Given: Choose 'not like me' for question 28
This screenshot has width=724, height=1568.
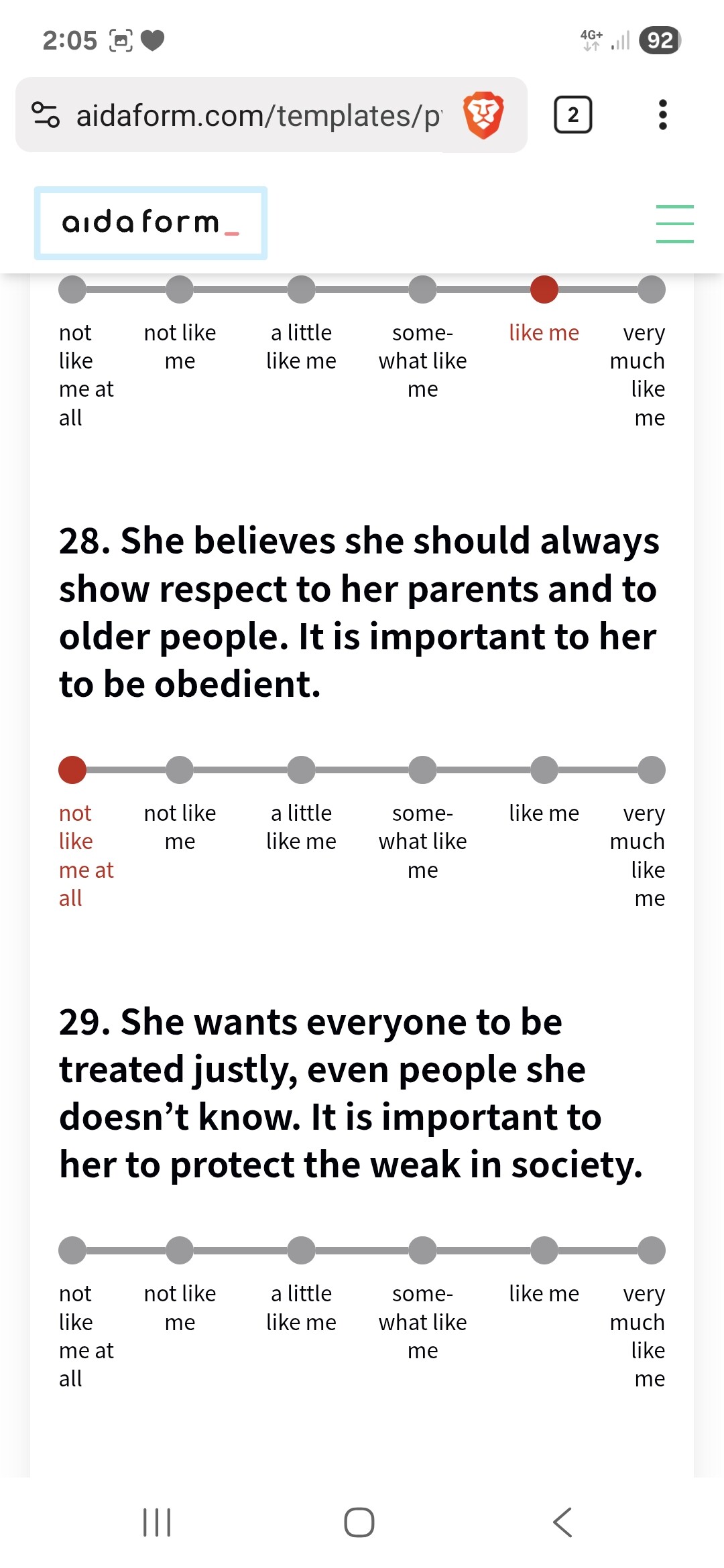Looking at the screenshot, I should pyautogui.click(x=180, y=770).
